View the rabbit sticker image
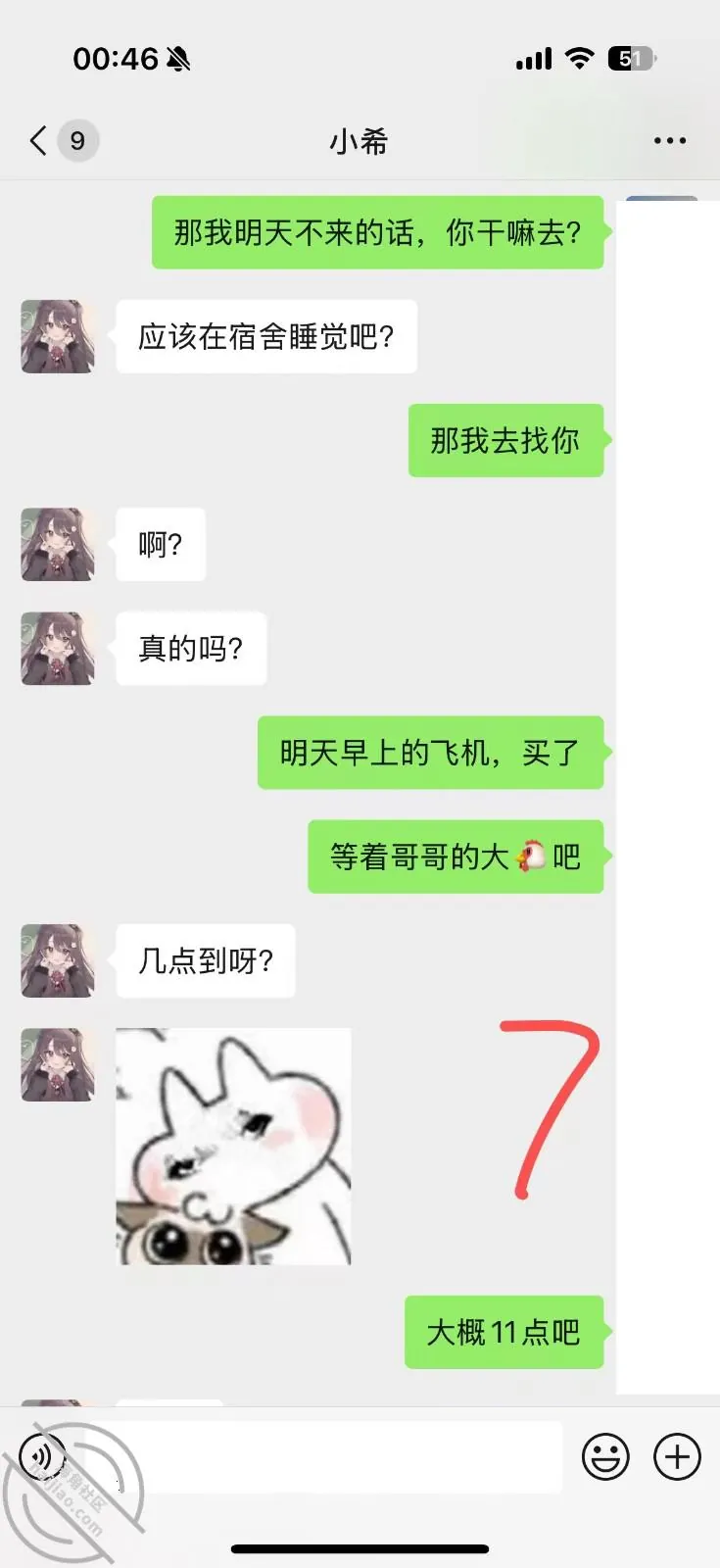The image size is (720, 1568). pyautogui.click(x=233, y=1146)
